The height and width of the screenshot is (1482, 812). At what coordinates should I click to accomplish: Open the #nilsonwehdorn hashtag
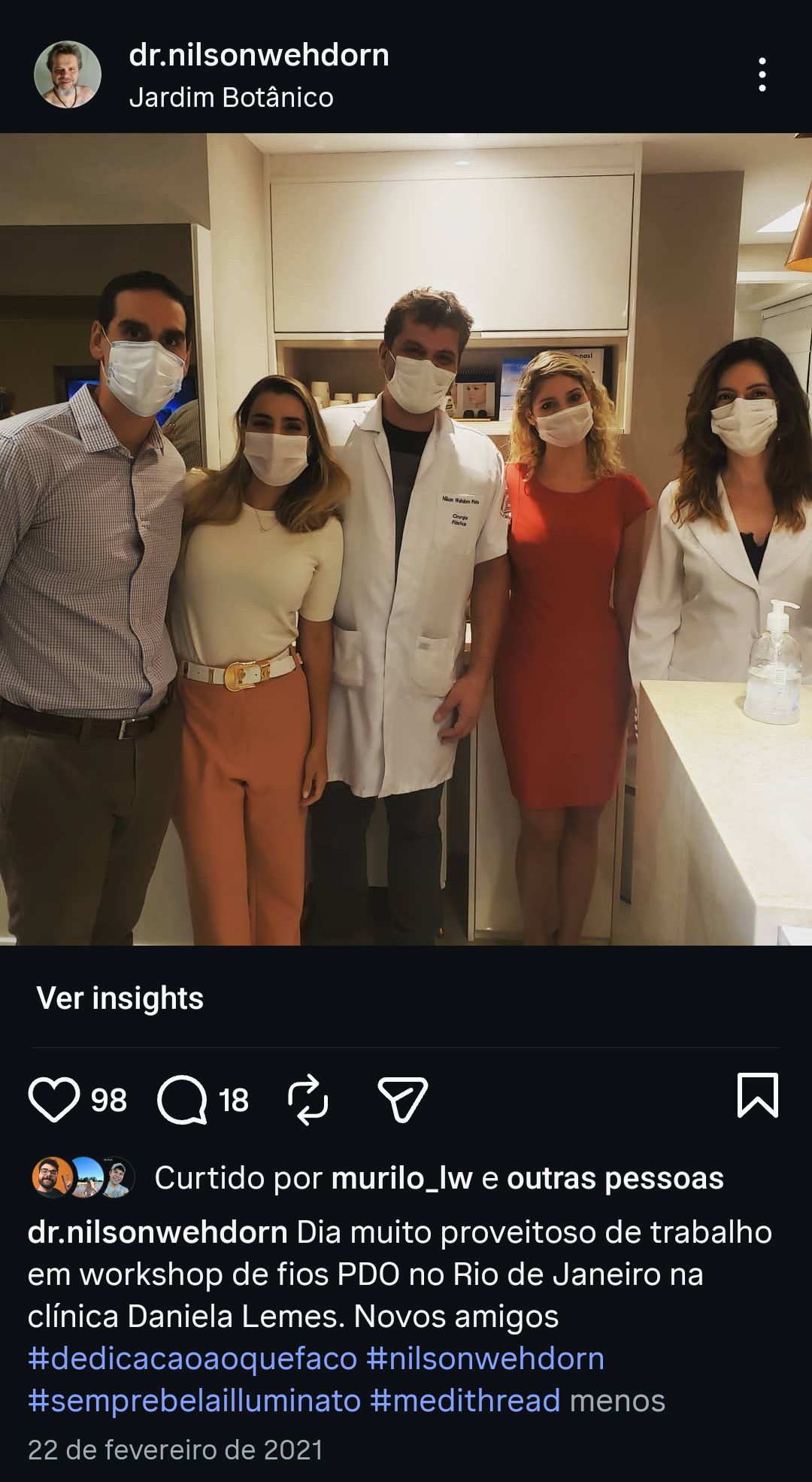point(486,1359)
